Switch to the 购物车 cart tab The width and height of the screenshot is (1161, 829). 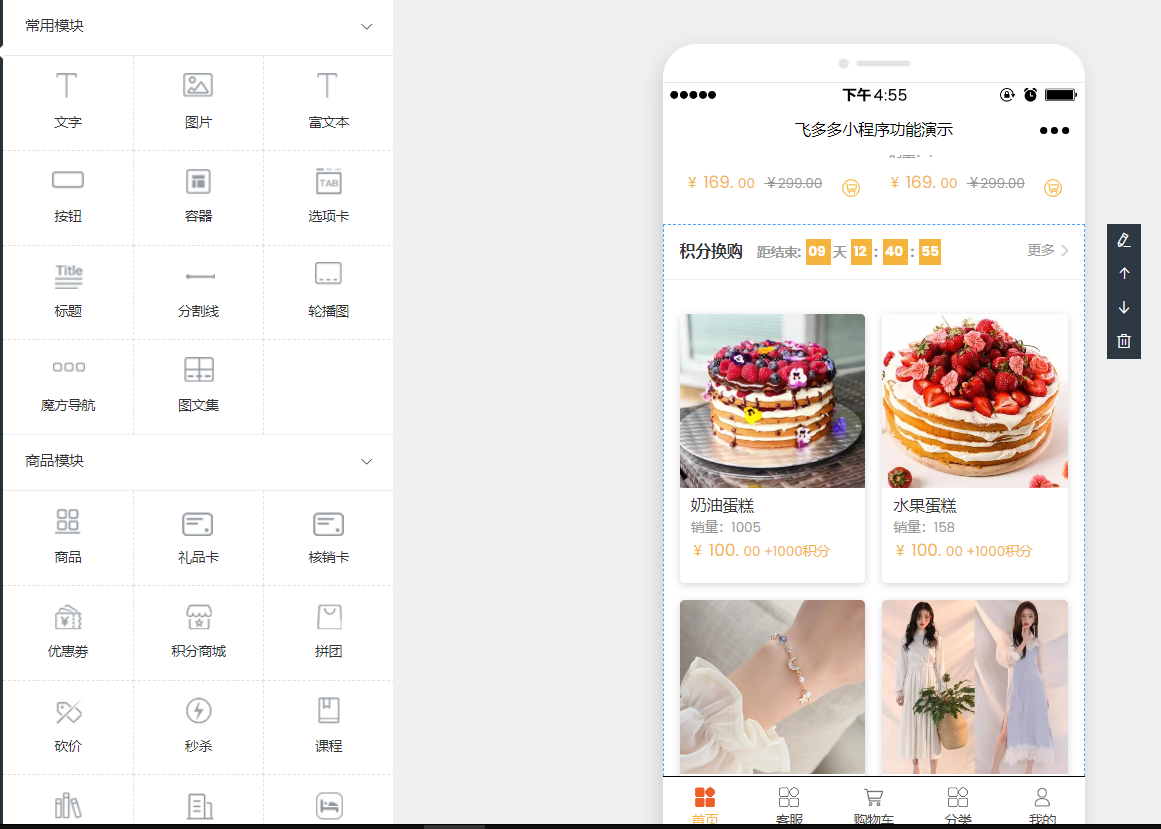point(873,804)
